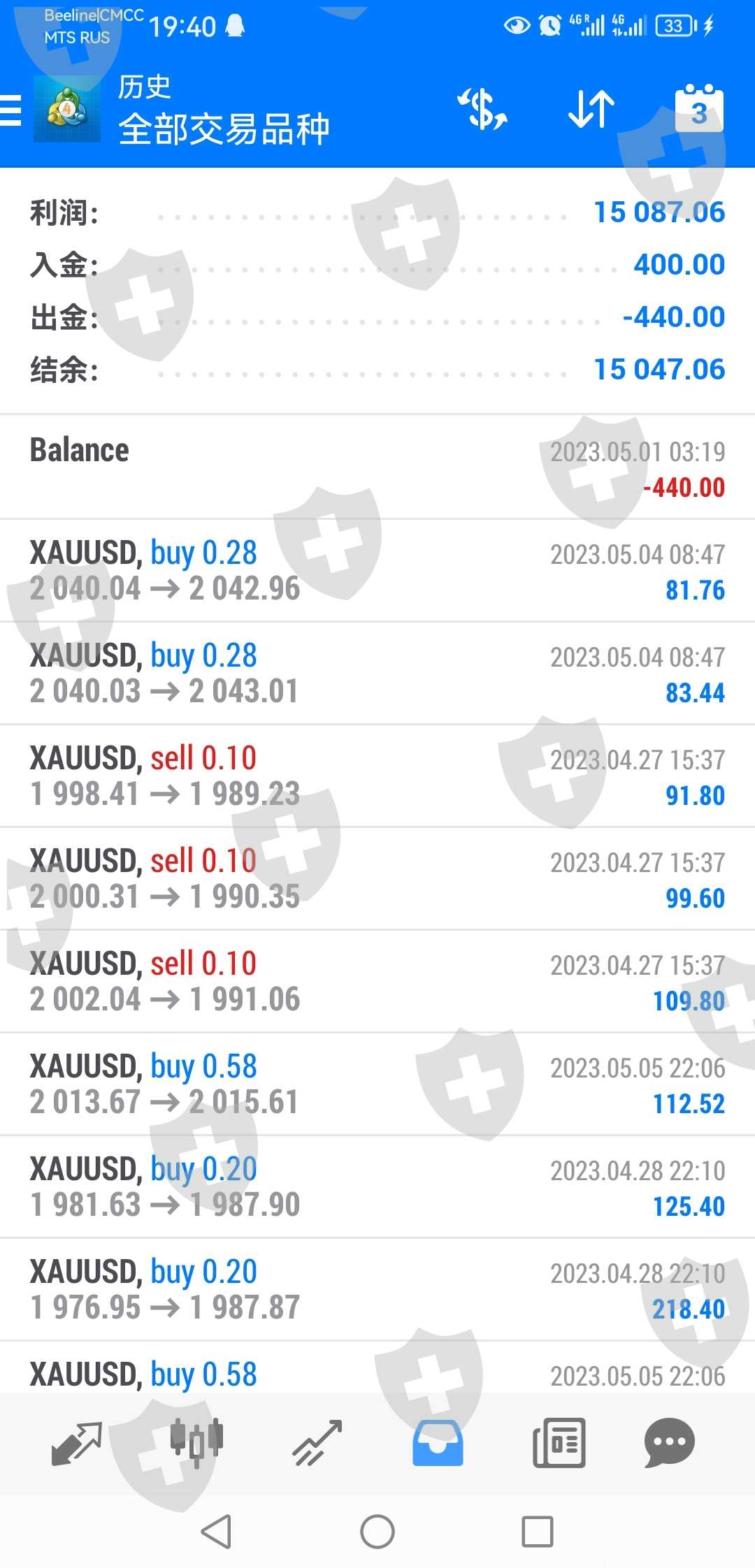Expand the XAUUSD buy trade with 125.40 profit

point(377,1186)
